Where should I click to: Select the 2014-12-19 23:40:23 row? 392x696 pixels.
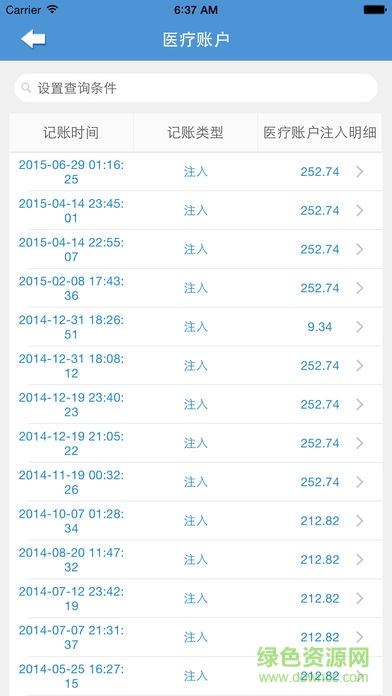click(196, 404)
